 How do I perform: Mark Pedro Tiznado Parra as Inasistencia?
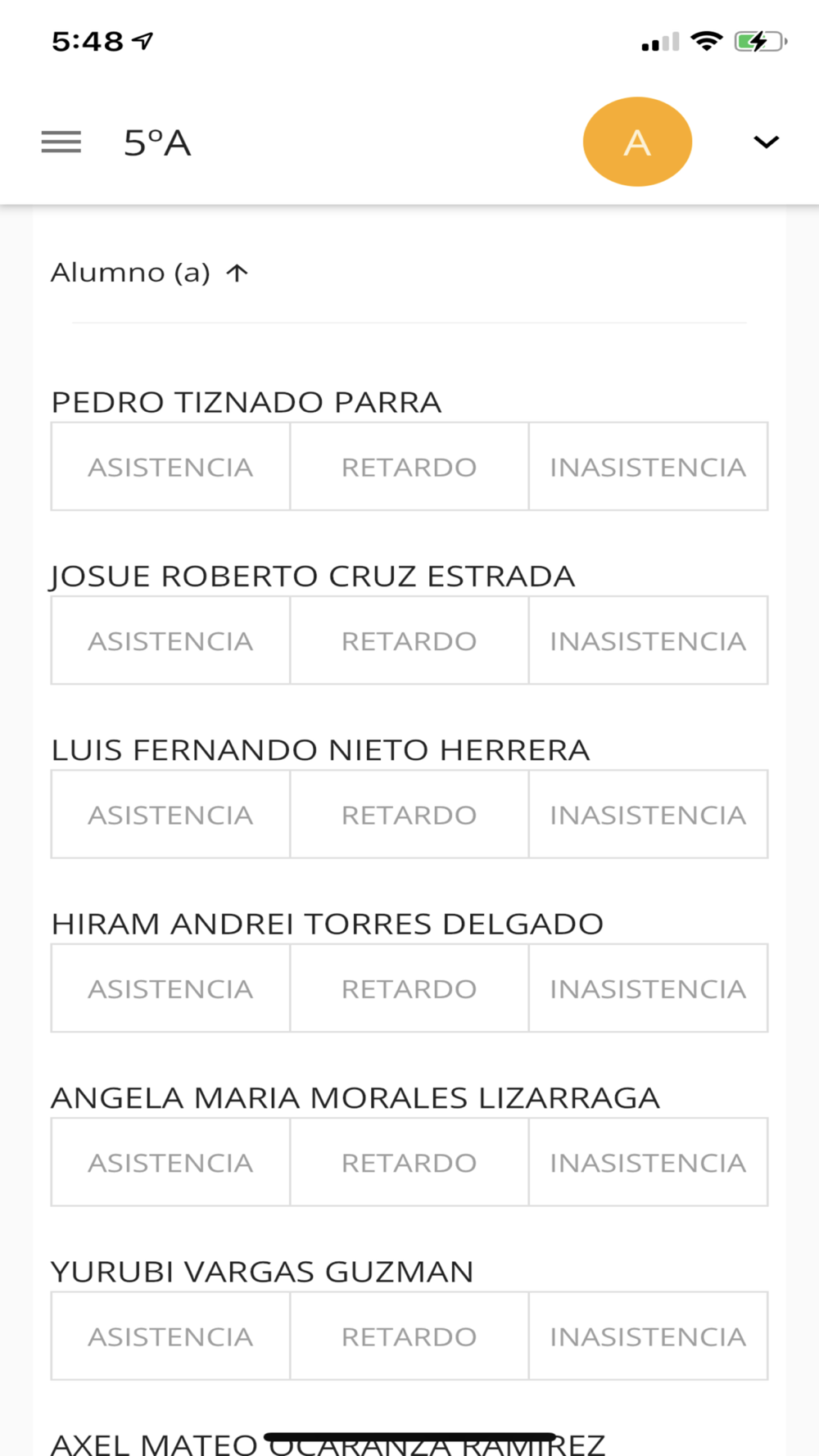648,467
